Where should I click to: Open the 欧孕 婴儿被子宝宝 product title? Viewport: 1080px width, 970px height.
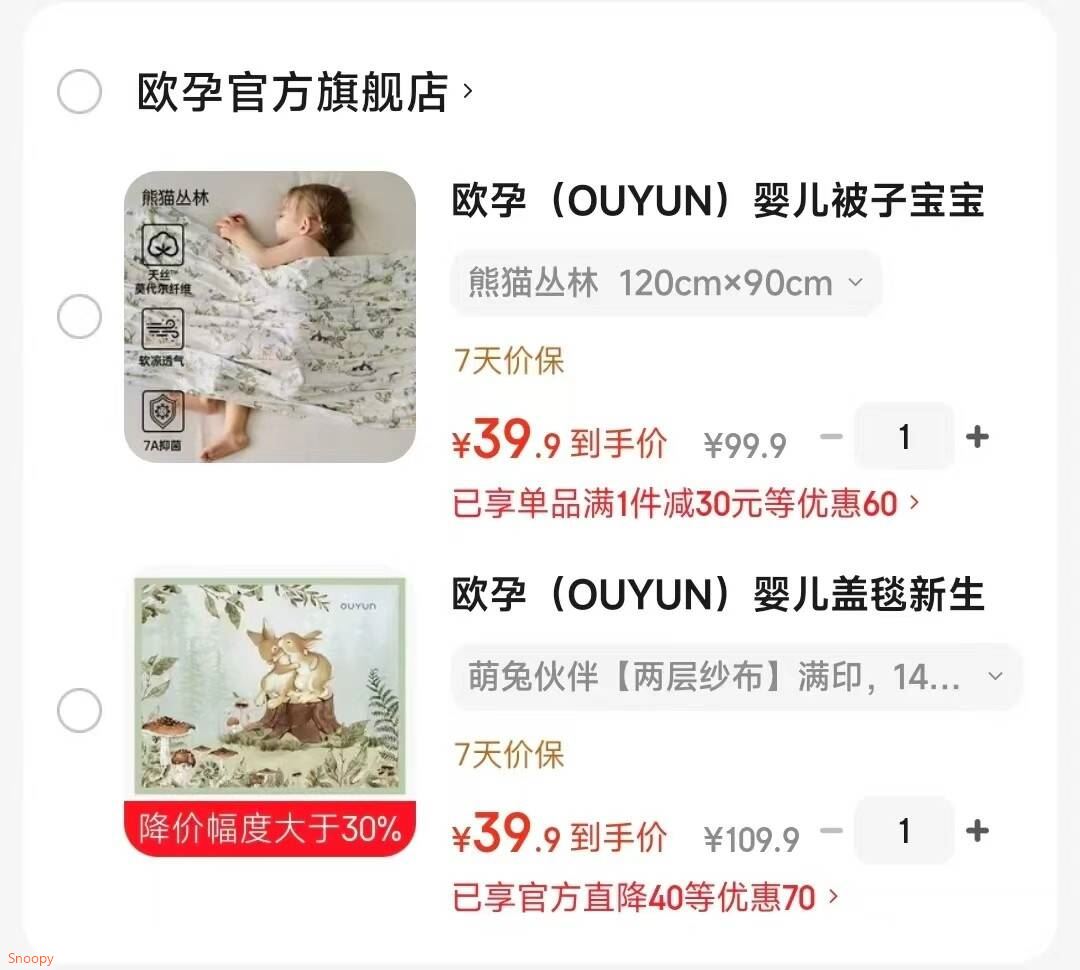pos(718,202)
